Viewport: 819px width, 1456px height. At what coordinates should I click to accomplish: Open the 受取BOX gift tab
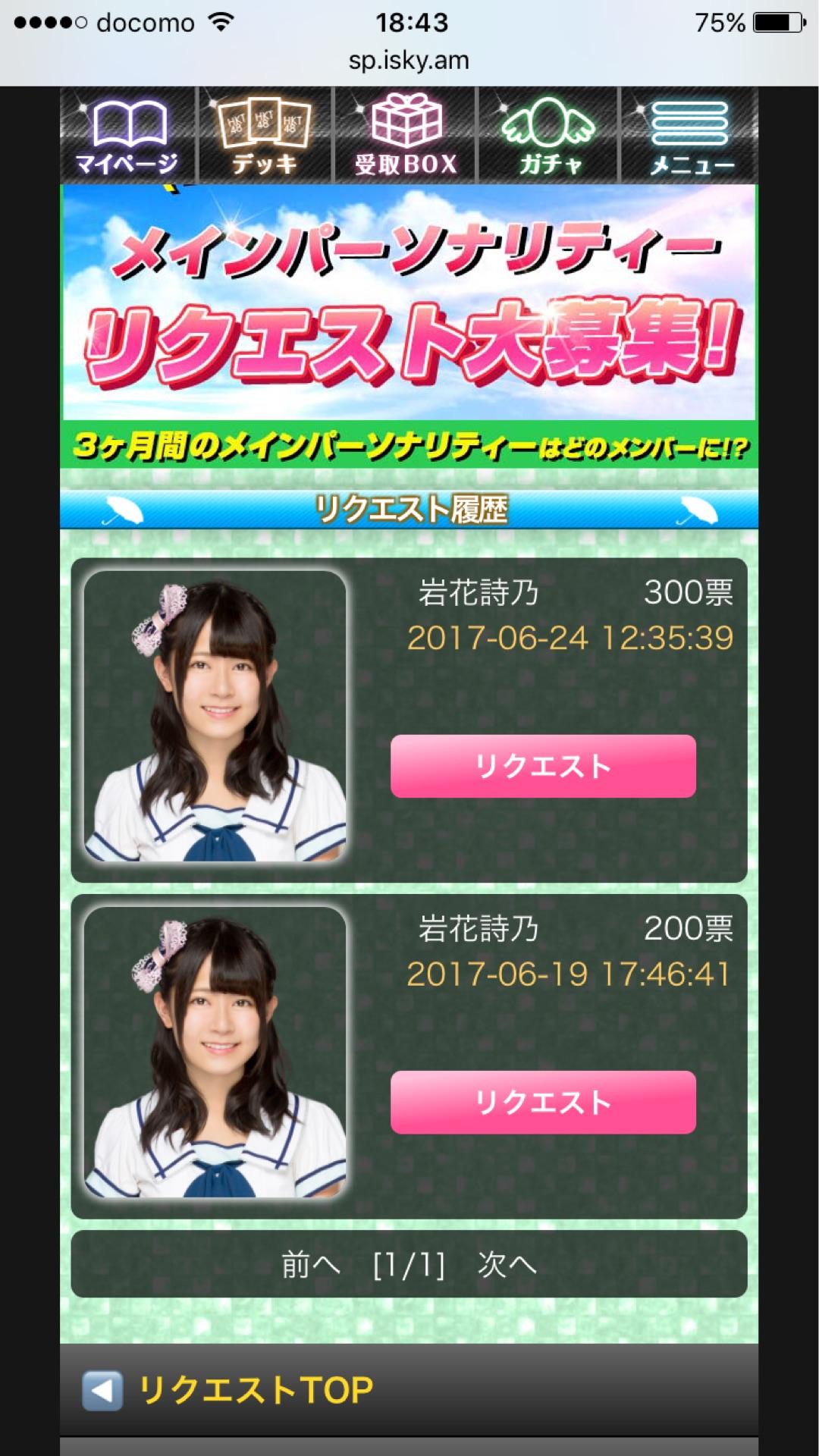pos(406,136)
